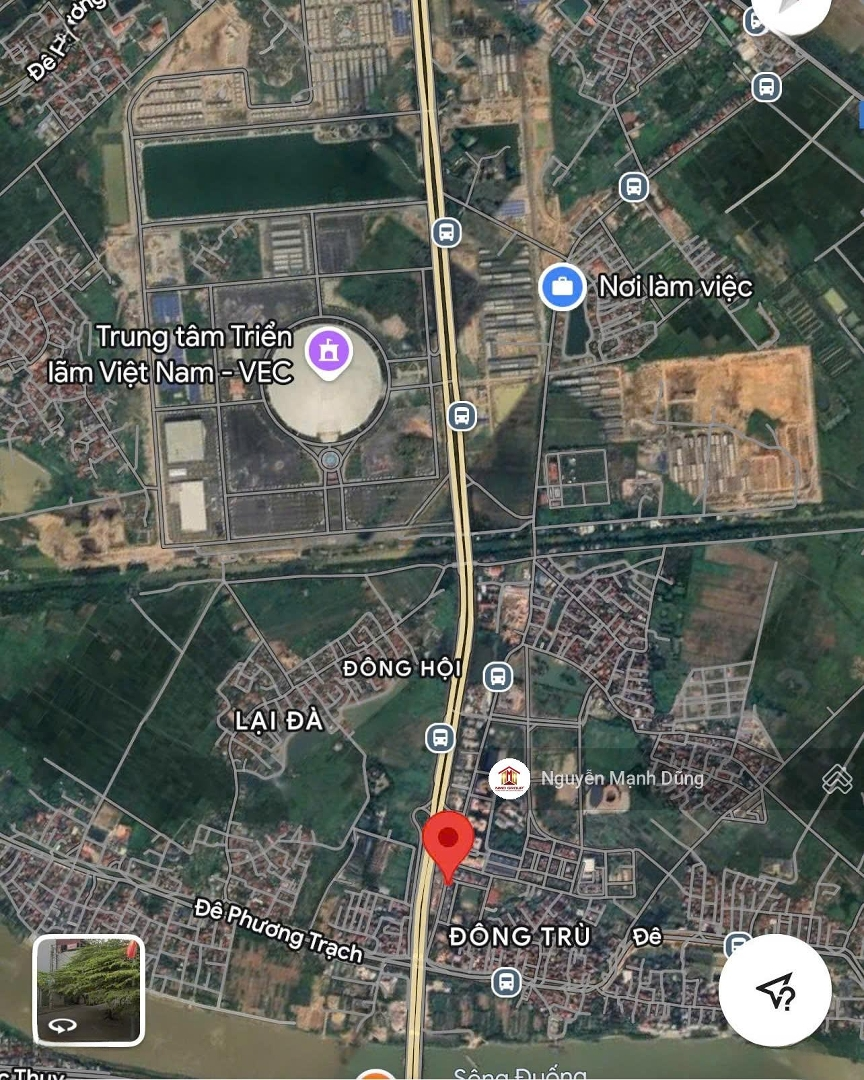Select the bus stop beside Đông Hội
This screenshot has width=864, height=1080.
pyautogui.click(x=497, y=677)
